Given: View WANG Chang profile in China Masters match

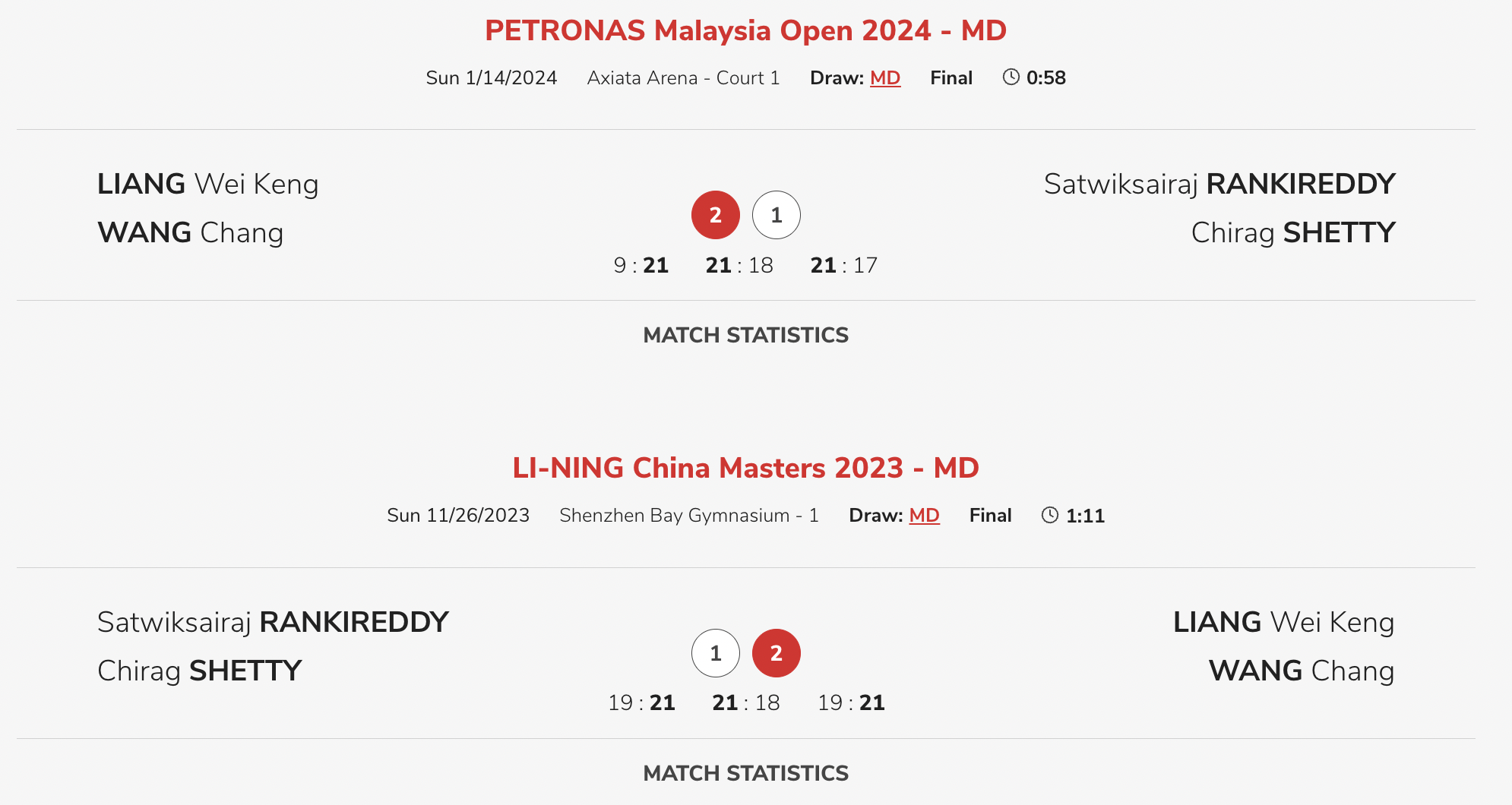Looking at the screenshot, I should point(1301,671).
